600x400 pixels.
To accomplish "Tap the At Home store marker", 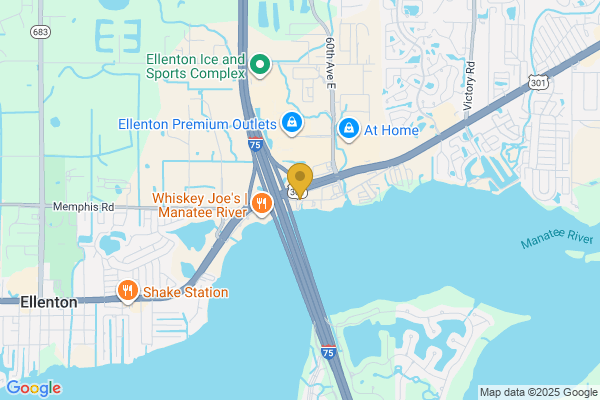I will 349,129.
